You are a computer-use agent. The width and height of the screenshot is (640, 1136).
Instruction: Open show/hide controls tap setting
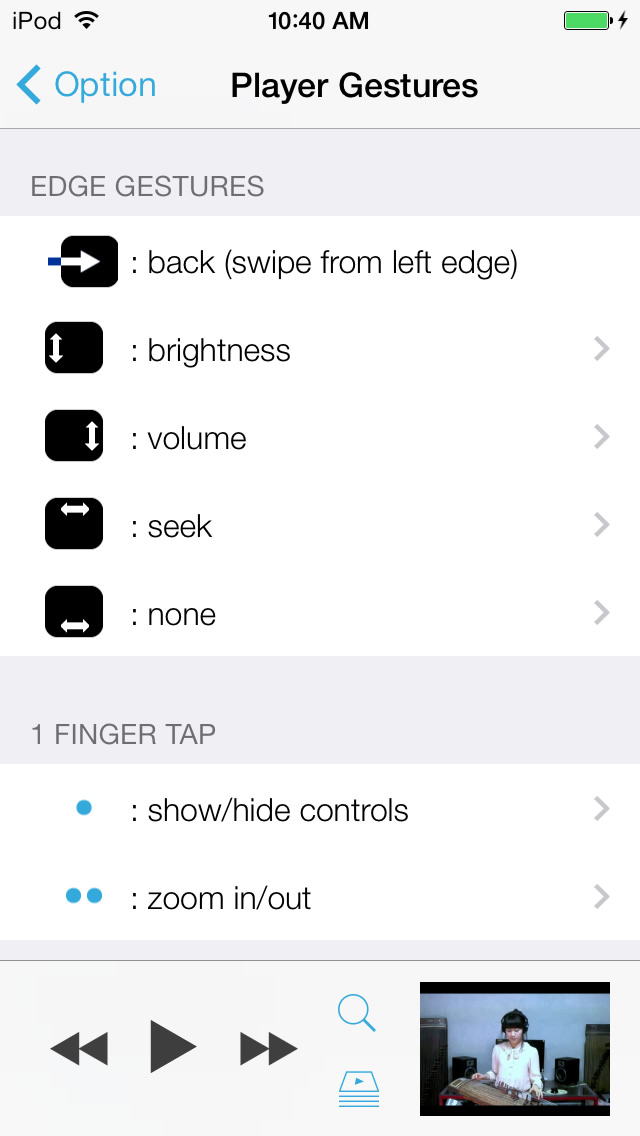pyautogui.click(x=320, y=810)
